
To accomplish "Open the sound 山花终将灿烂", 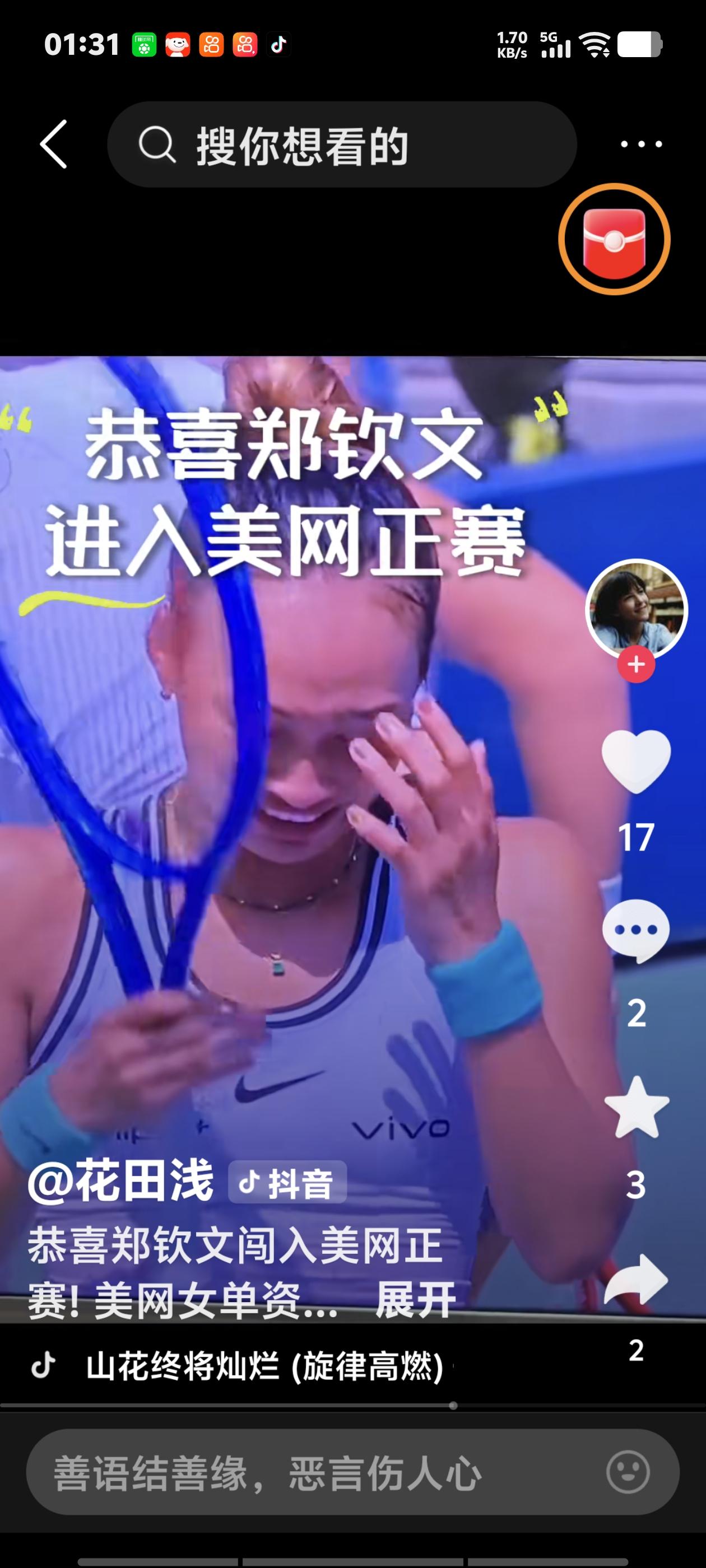I will pyautogui.click(x=264, y=1366).
